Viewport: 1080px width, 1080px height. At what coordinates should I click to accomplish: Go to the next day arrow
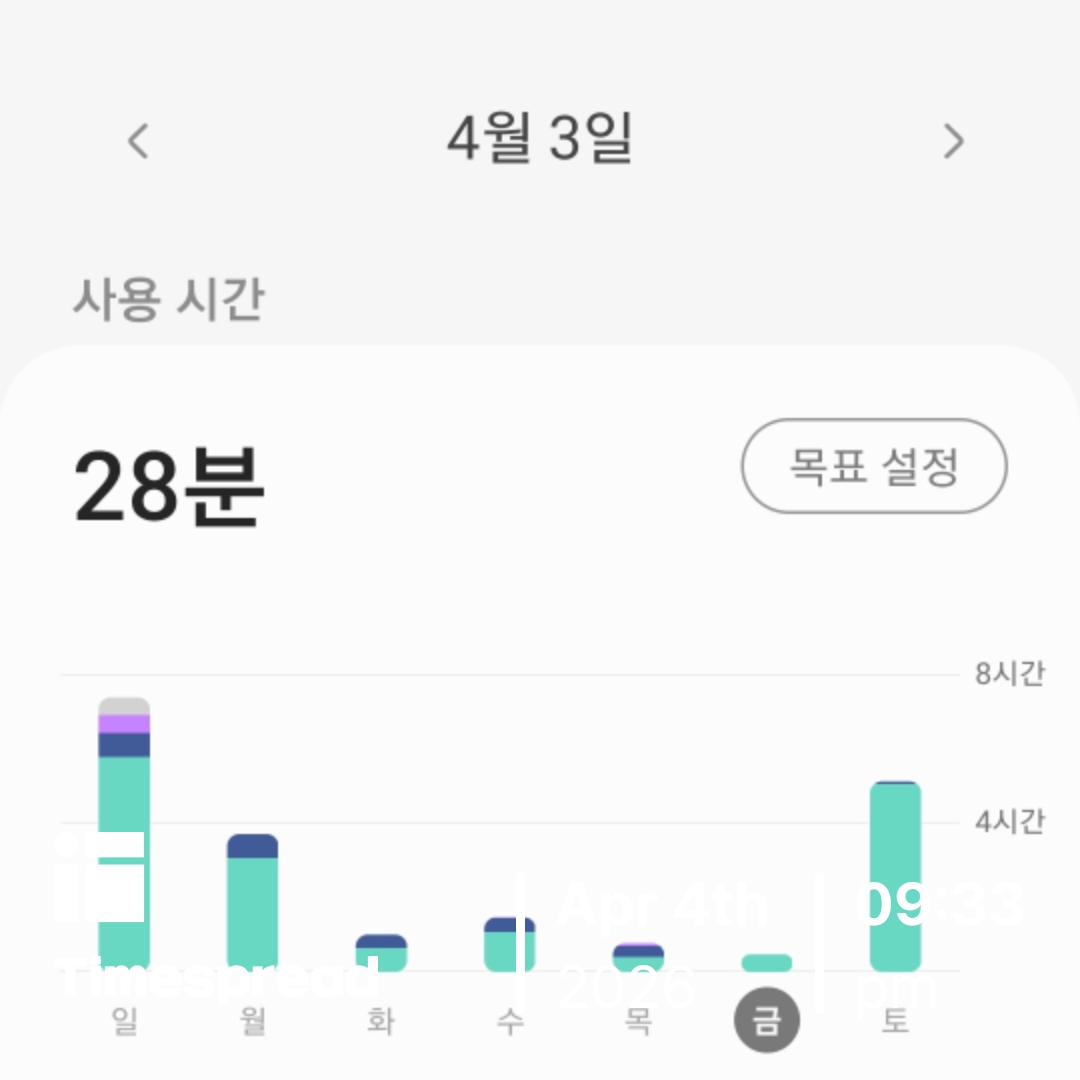pyautogui.click(x=954, y=141)
